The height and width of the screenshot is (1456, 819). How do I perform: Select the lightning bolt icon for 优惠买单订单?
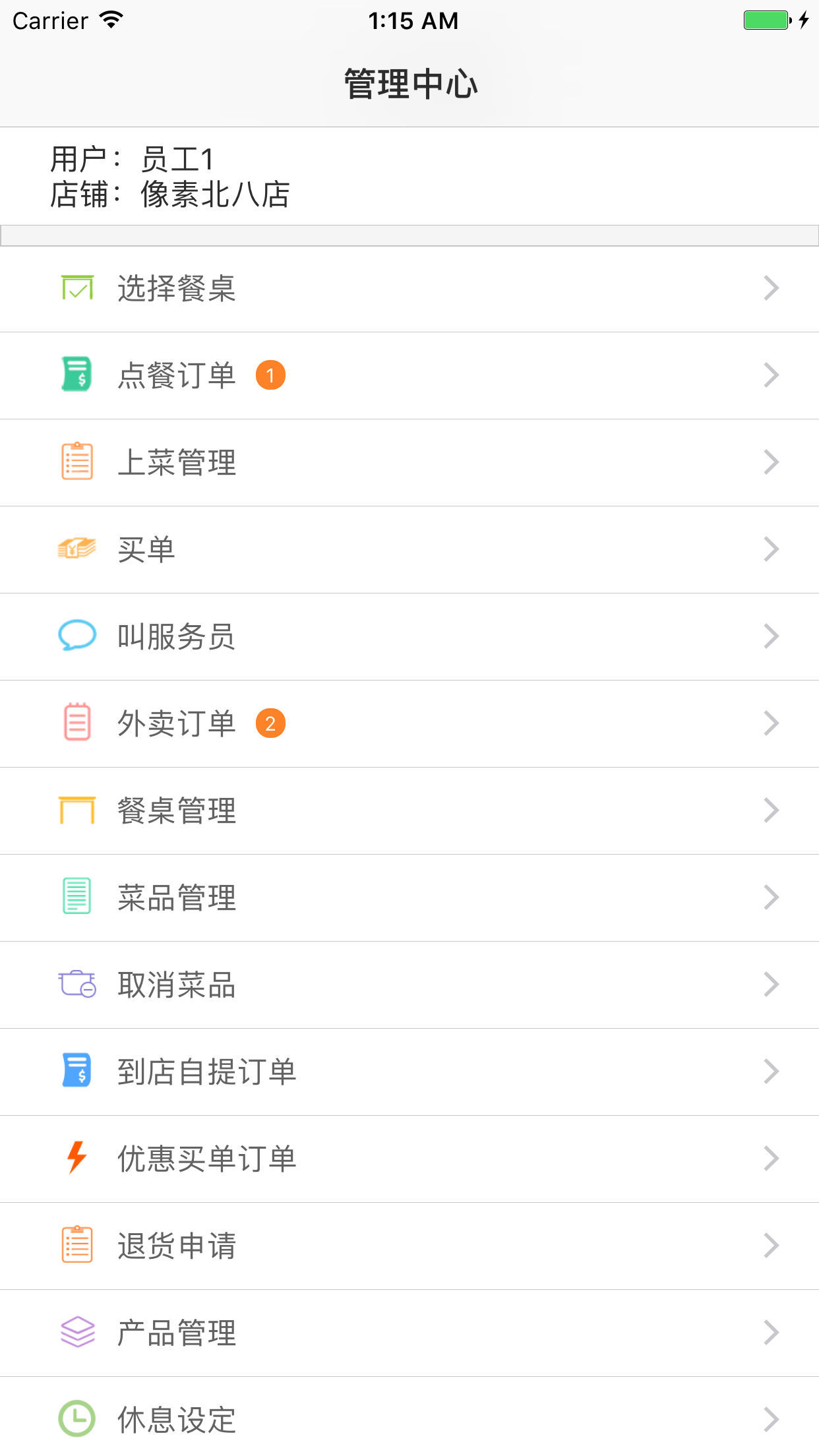click(x=77, y=1158)
